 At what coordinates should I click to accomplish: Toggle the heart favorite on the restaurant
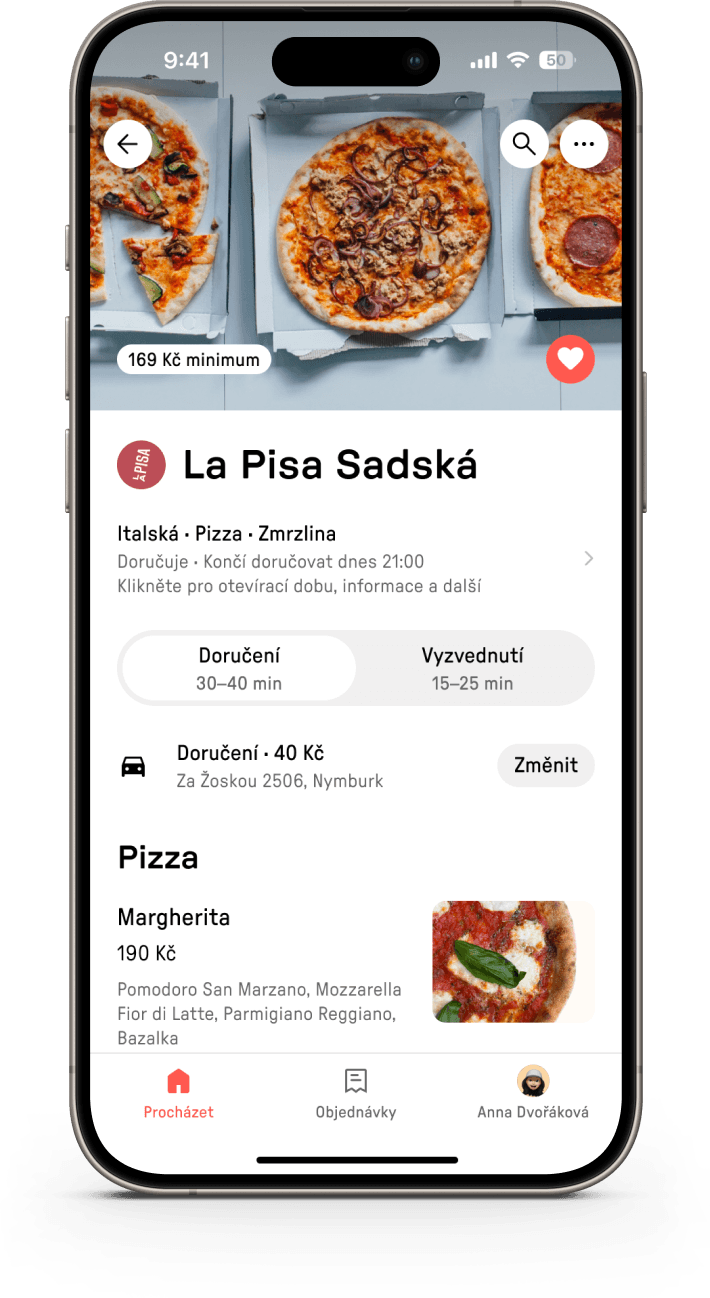tap(570, 360)
